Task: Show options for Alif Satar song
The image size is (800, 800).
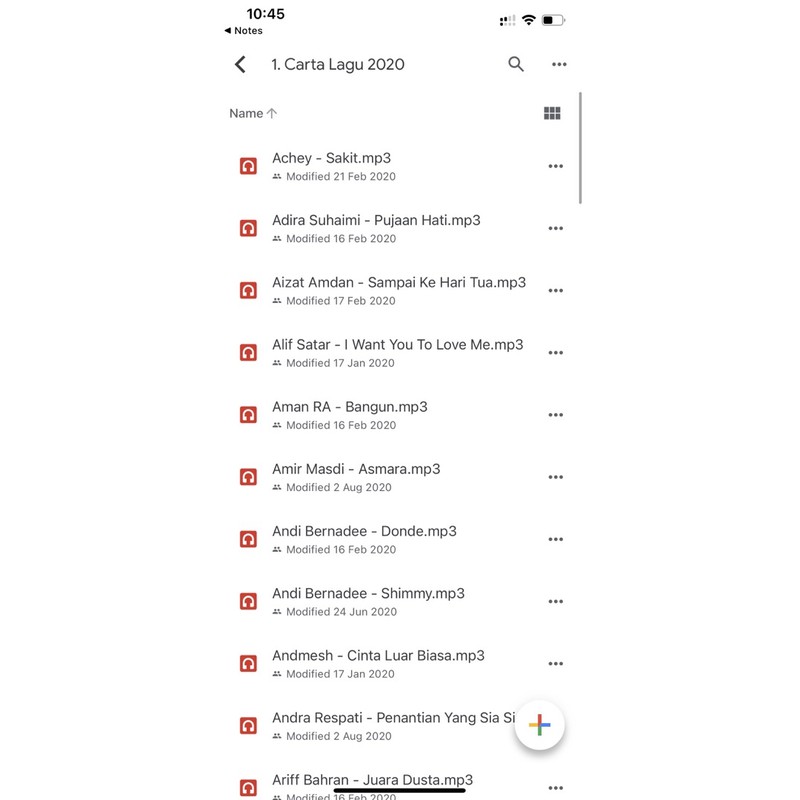Action: pos(556,353)
